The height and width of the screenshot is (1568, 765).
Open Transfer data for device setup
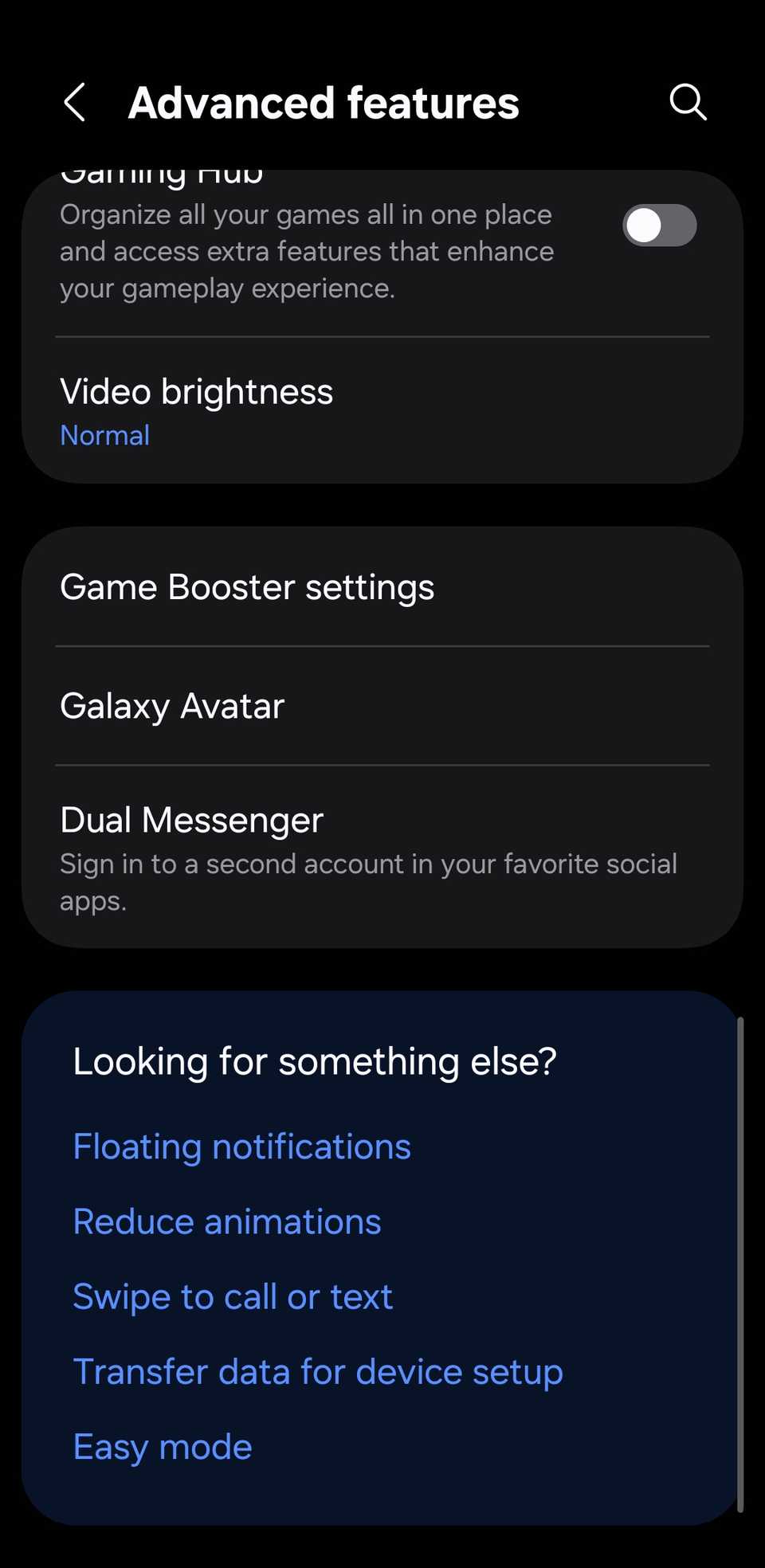click(318, 1372)
